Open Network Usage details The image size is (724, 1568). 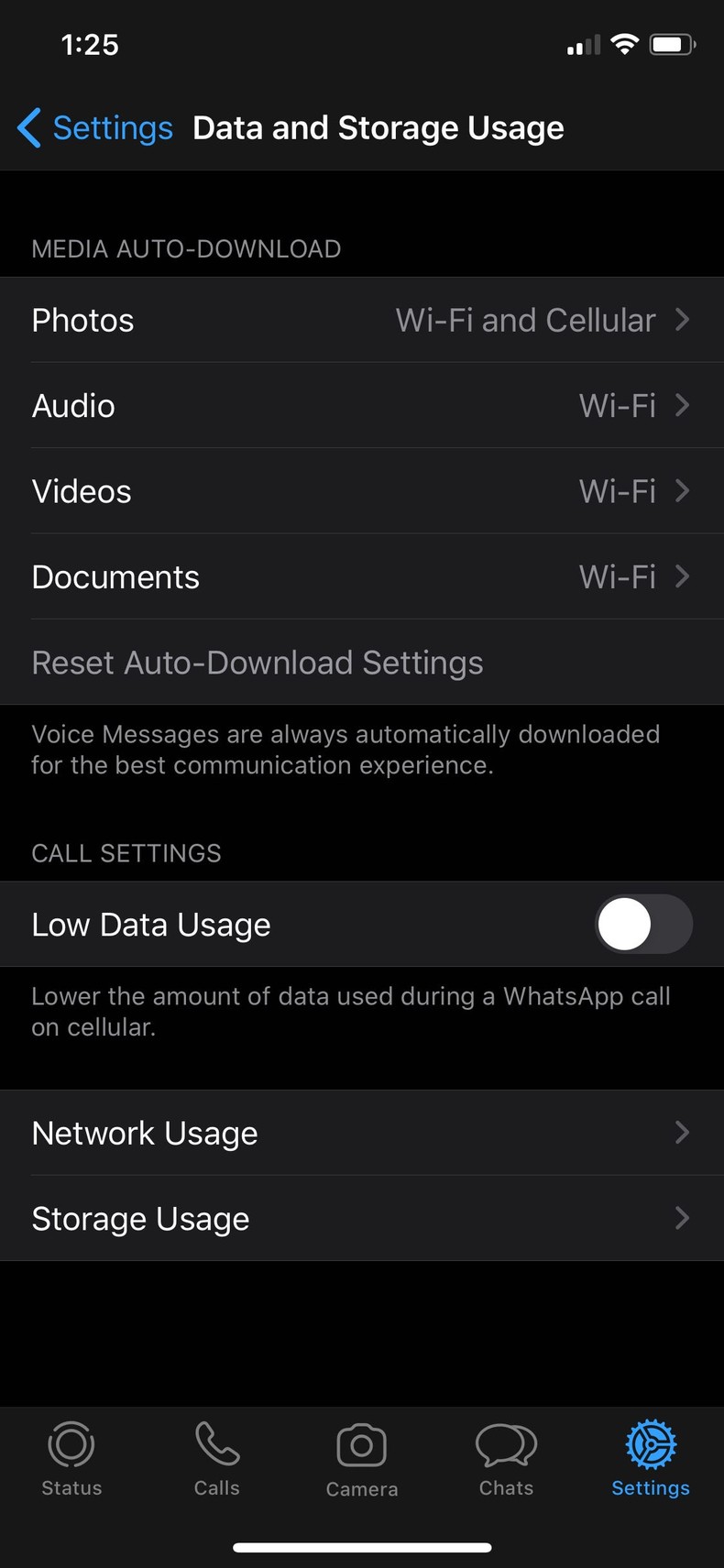(362, 1133)
